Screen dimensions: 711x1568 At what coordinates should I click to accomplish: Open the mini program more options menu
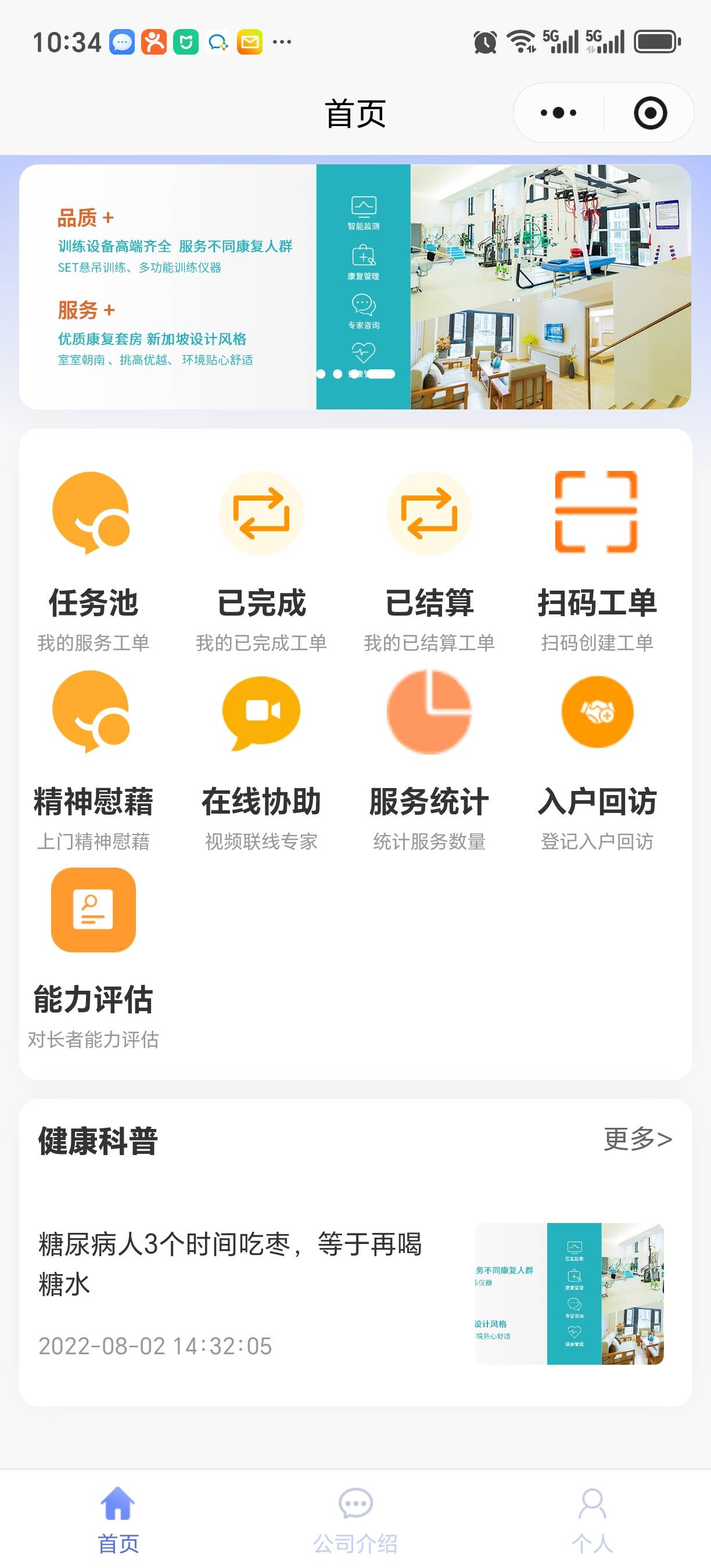(558, 113)
